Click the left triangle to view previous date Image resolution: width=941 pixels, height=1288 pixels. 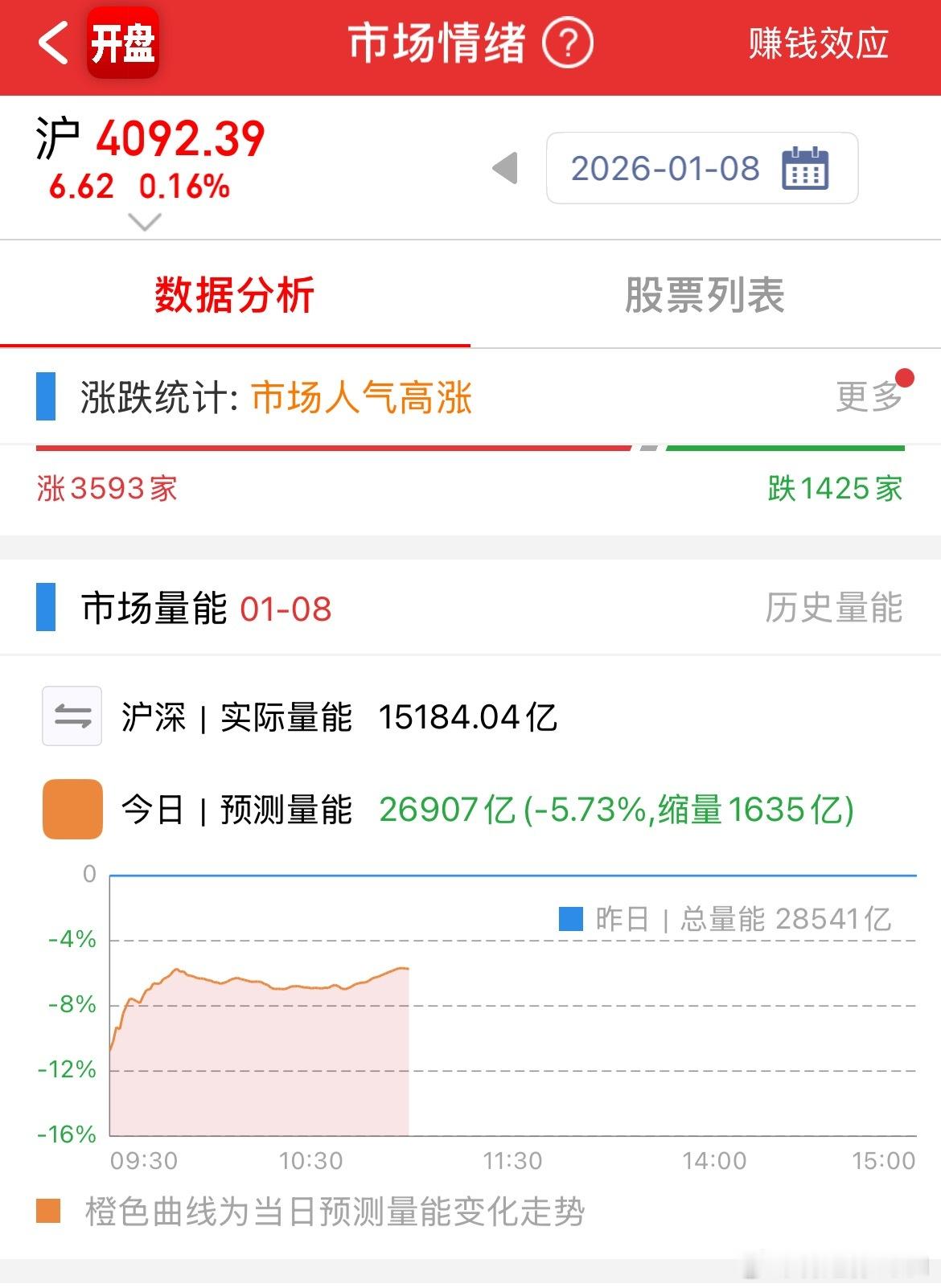pos(503,168)
